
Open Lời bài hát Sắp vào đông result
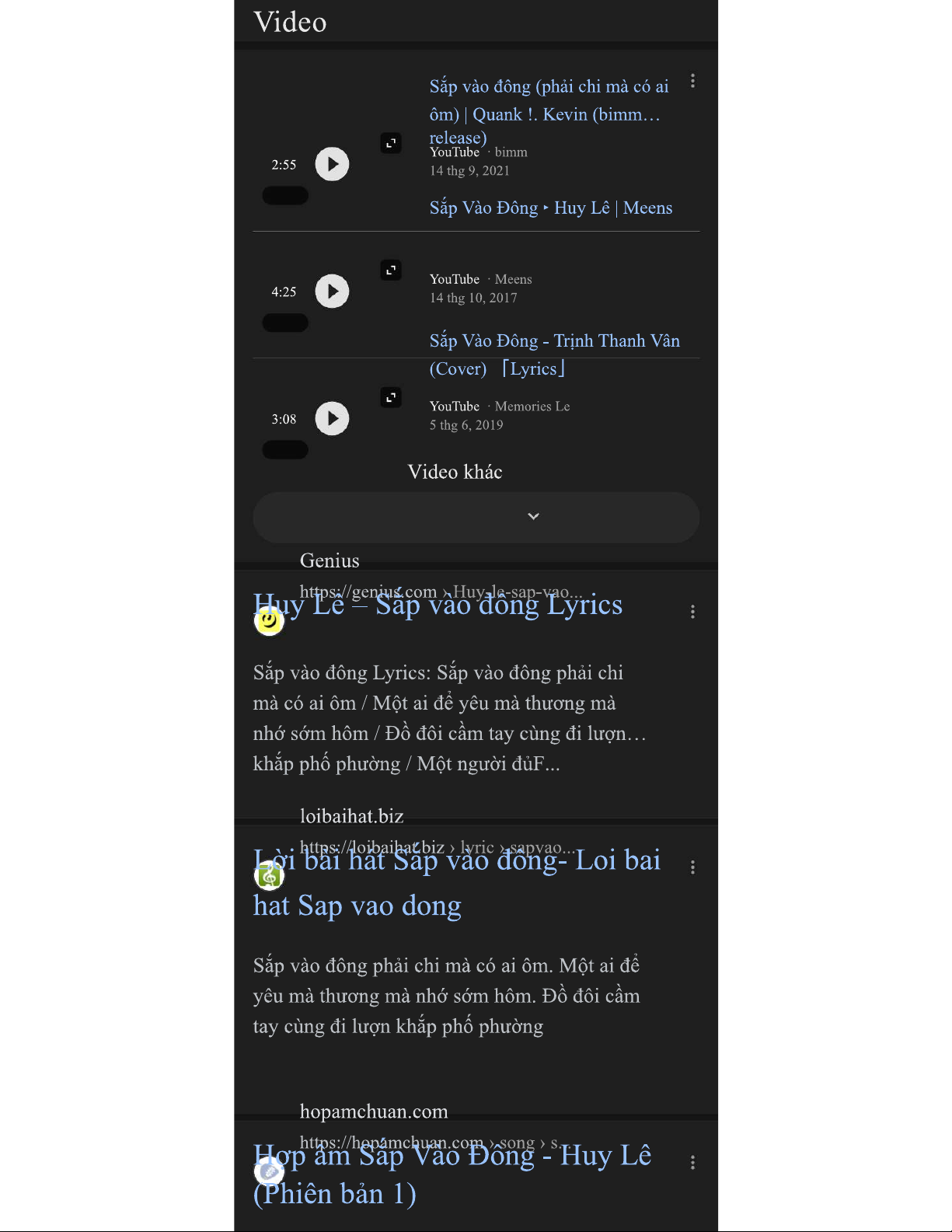pyautogui.click(x=457, y=883)
